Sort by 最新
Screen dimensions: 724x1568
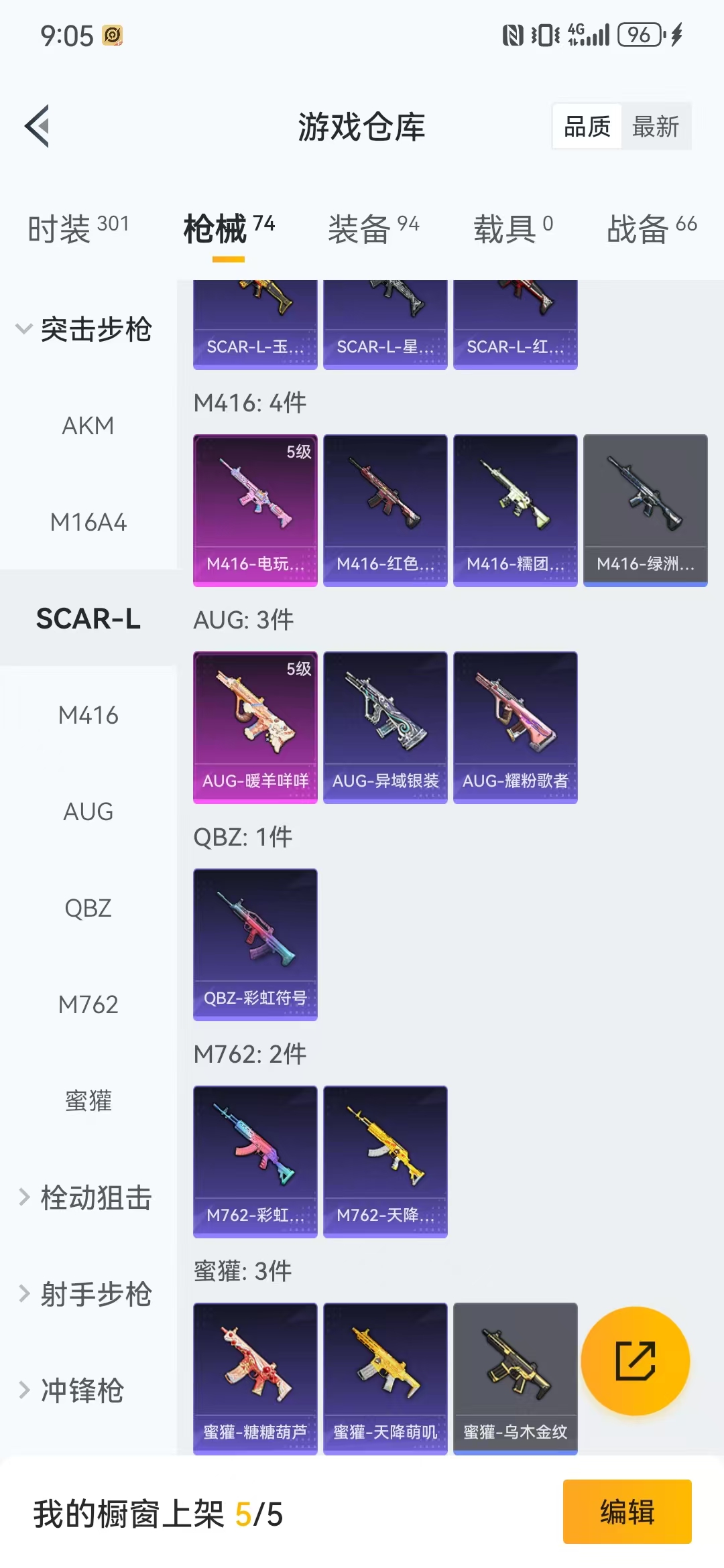point(655,127)
